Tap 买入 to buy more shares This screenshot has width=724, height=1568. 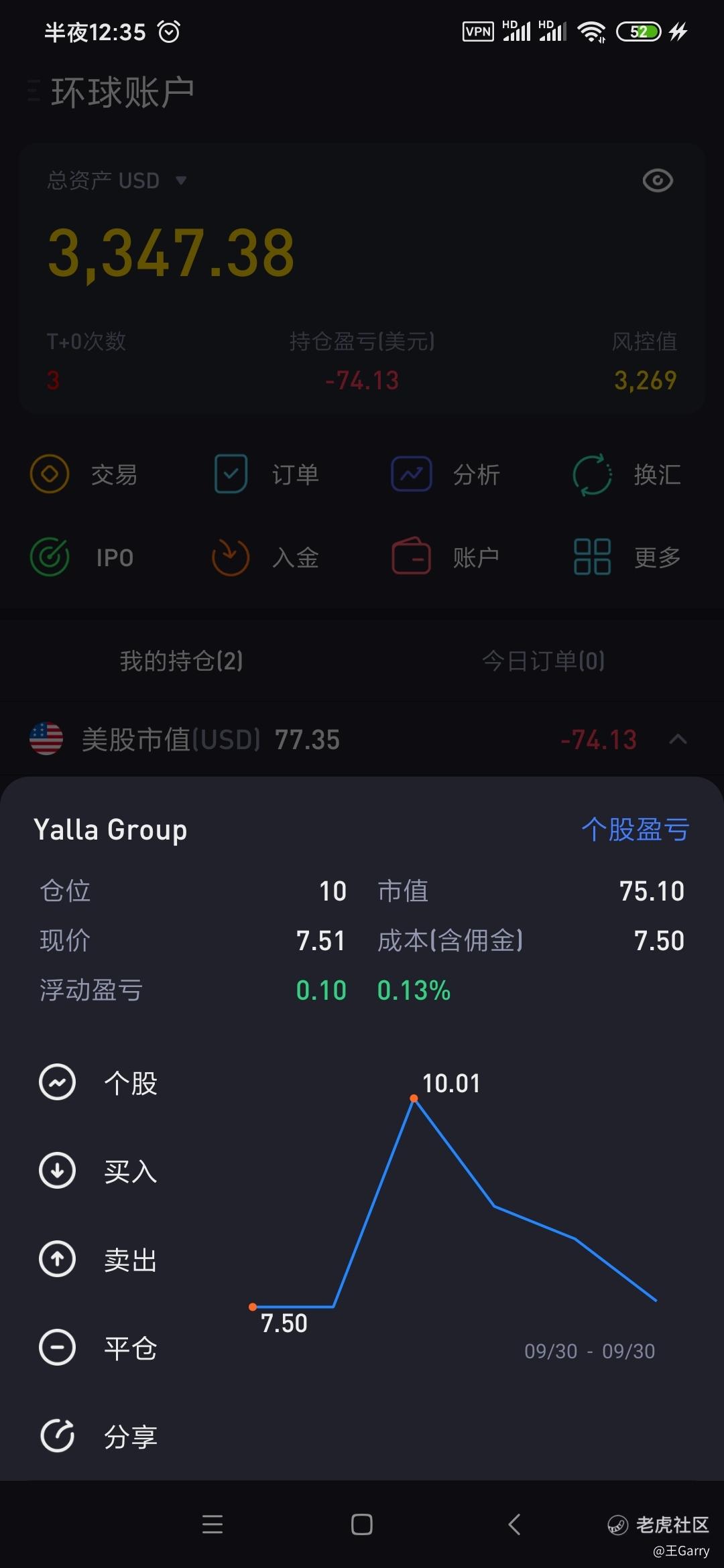(99, 1171)
